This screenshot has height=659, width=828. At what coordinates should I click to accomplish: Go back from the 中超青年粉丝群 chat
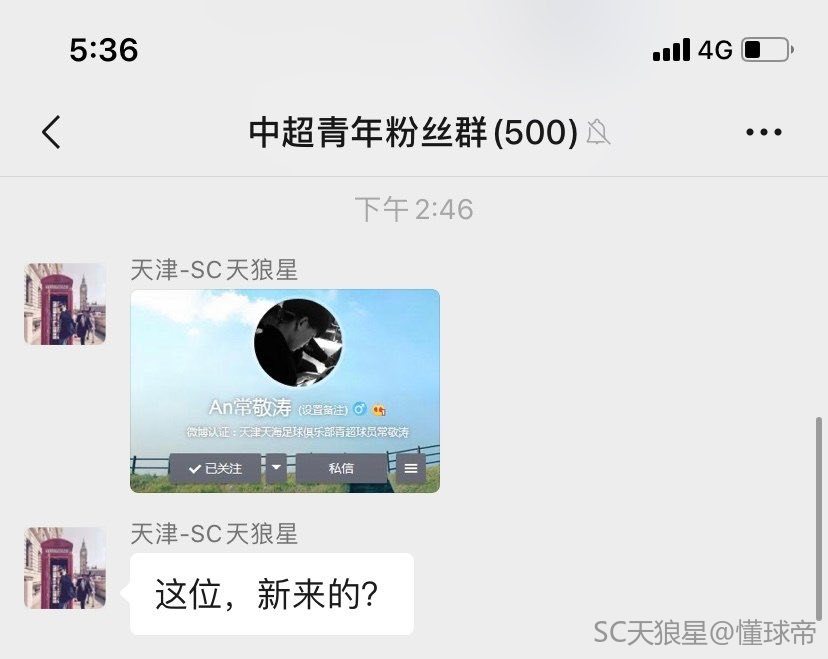pos(52,132)
